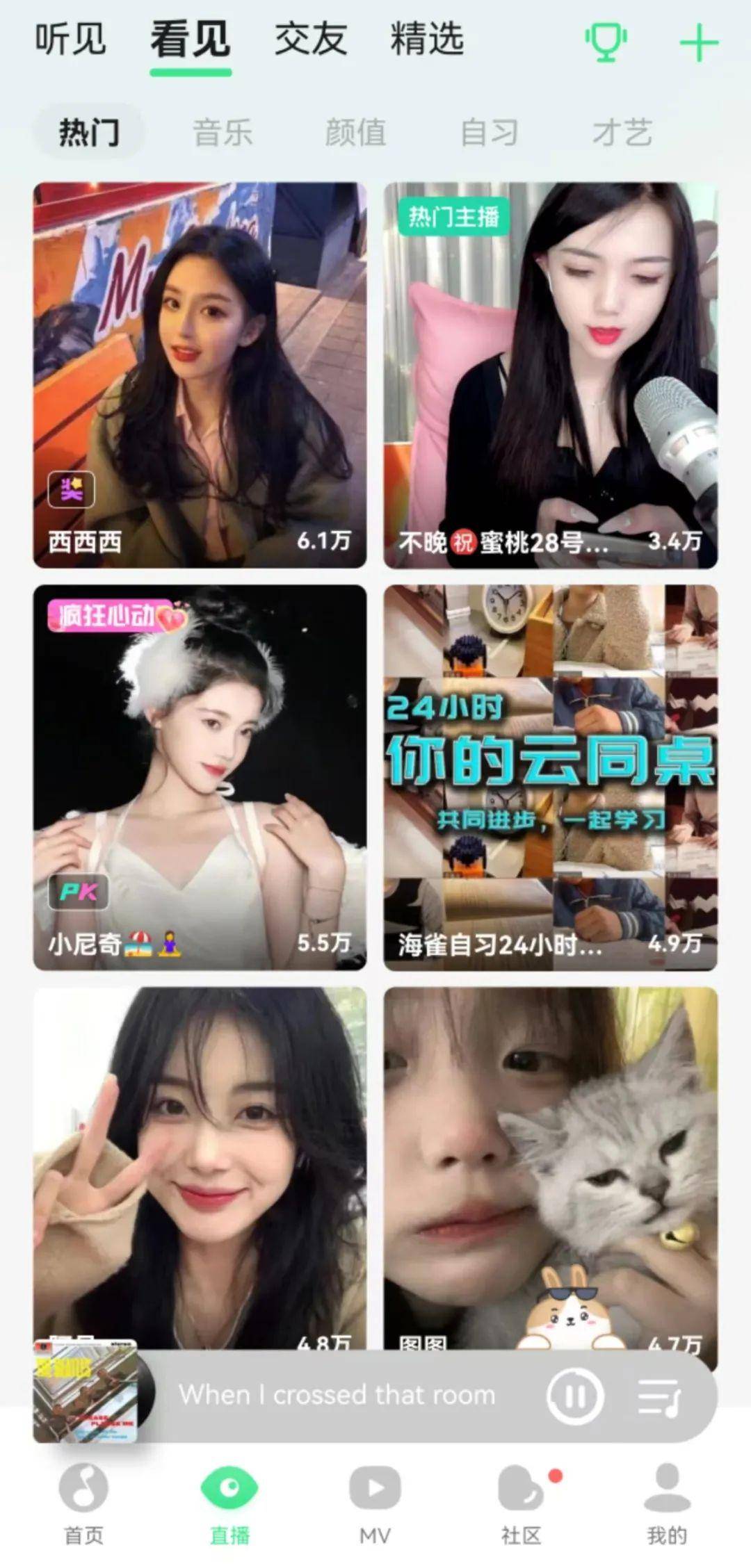The image size is (751, 1568).
Task: Open the 不晚蜜桃28号 live stream
Action: click(x=550, y=375)
